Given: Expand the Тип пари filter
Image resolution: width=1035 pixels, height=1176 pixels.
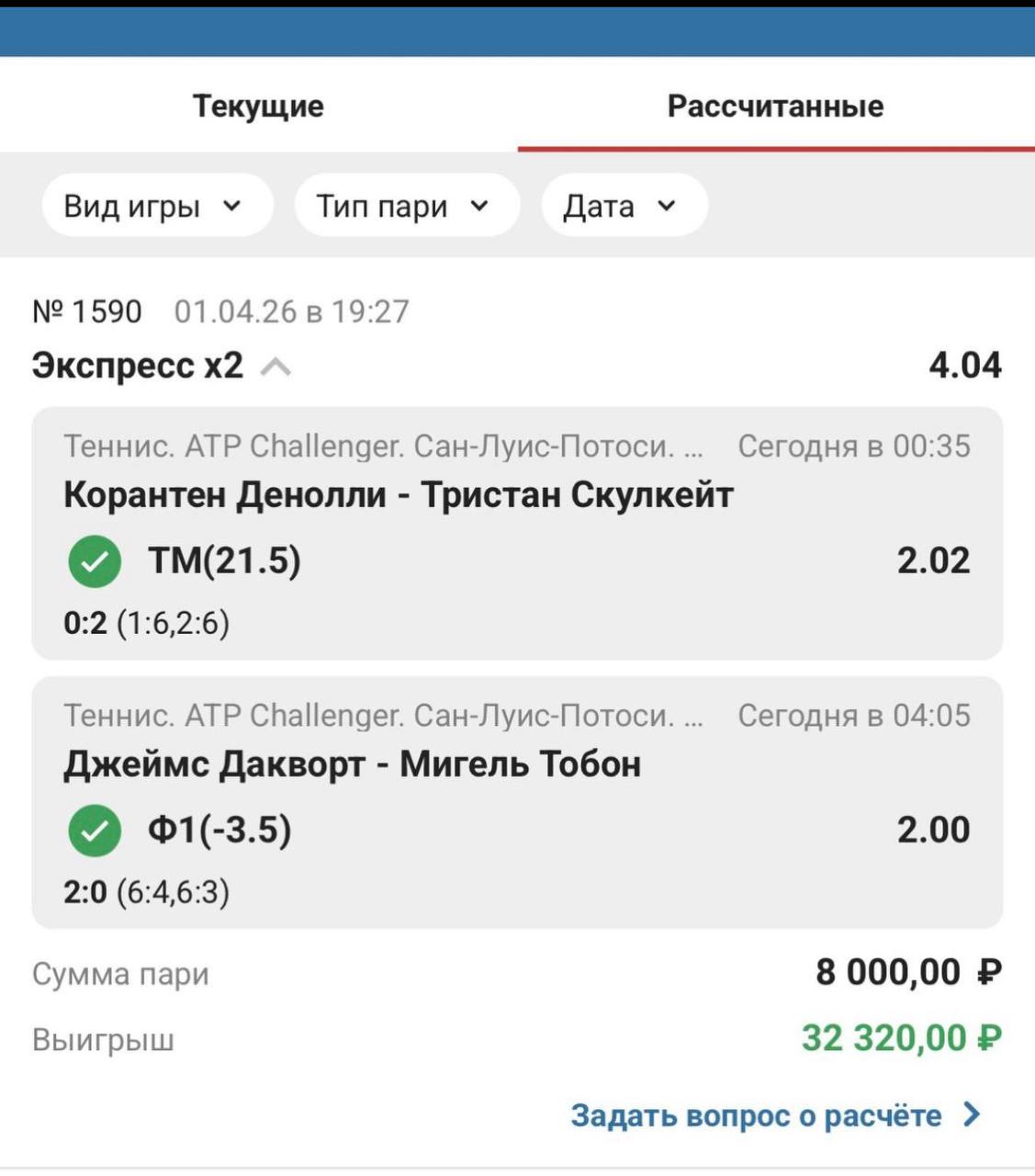Looking at the screenshot, I should coord(405,206).
